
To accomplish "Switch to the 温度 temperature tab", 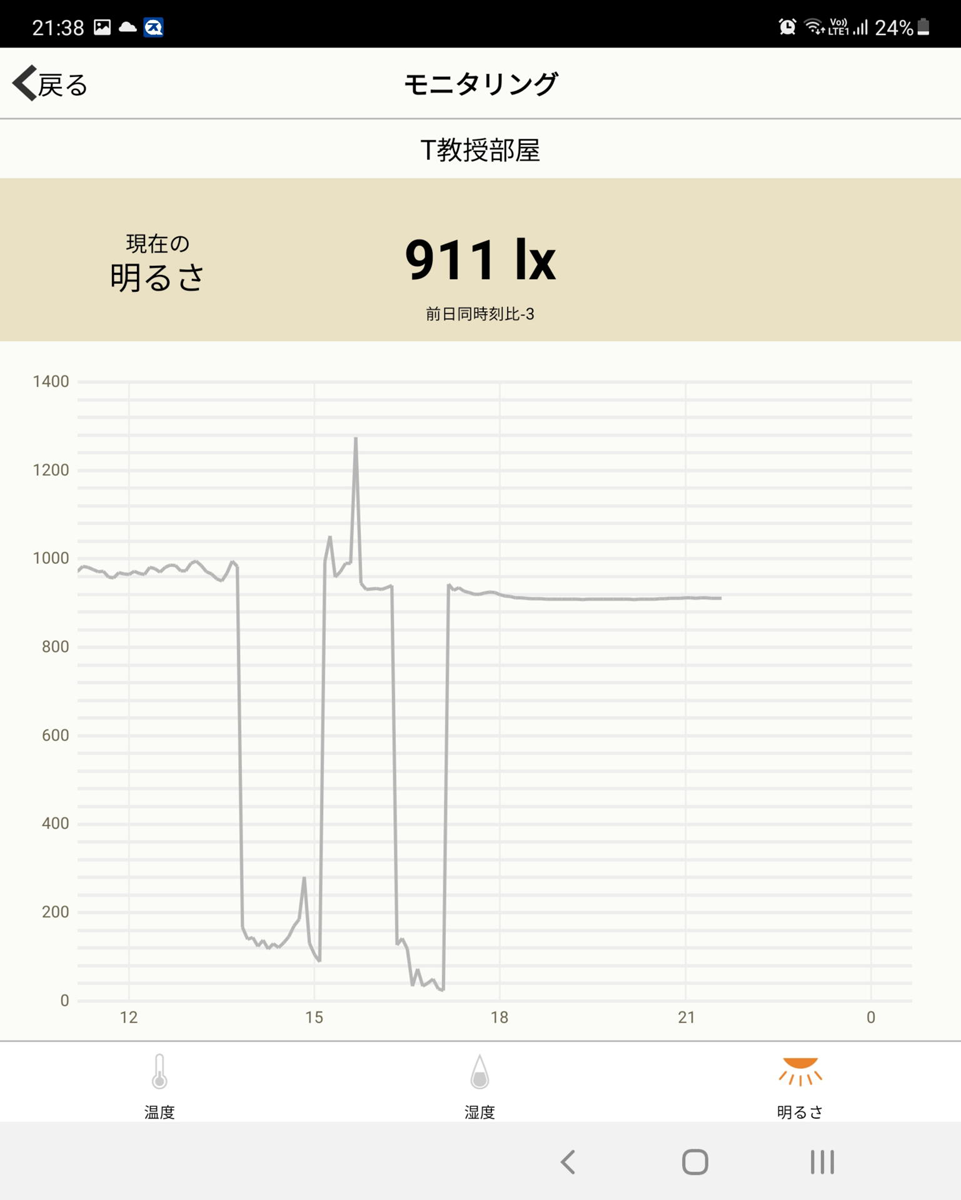I will [x=160, y=1085].
